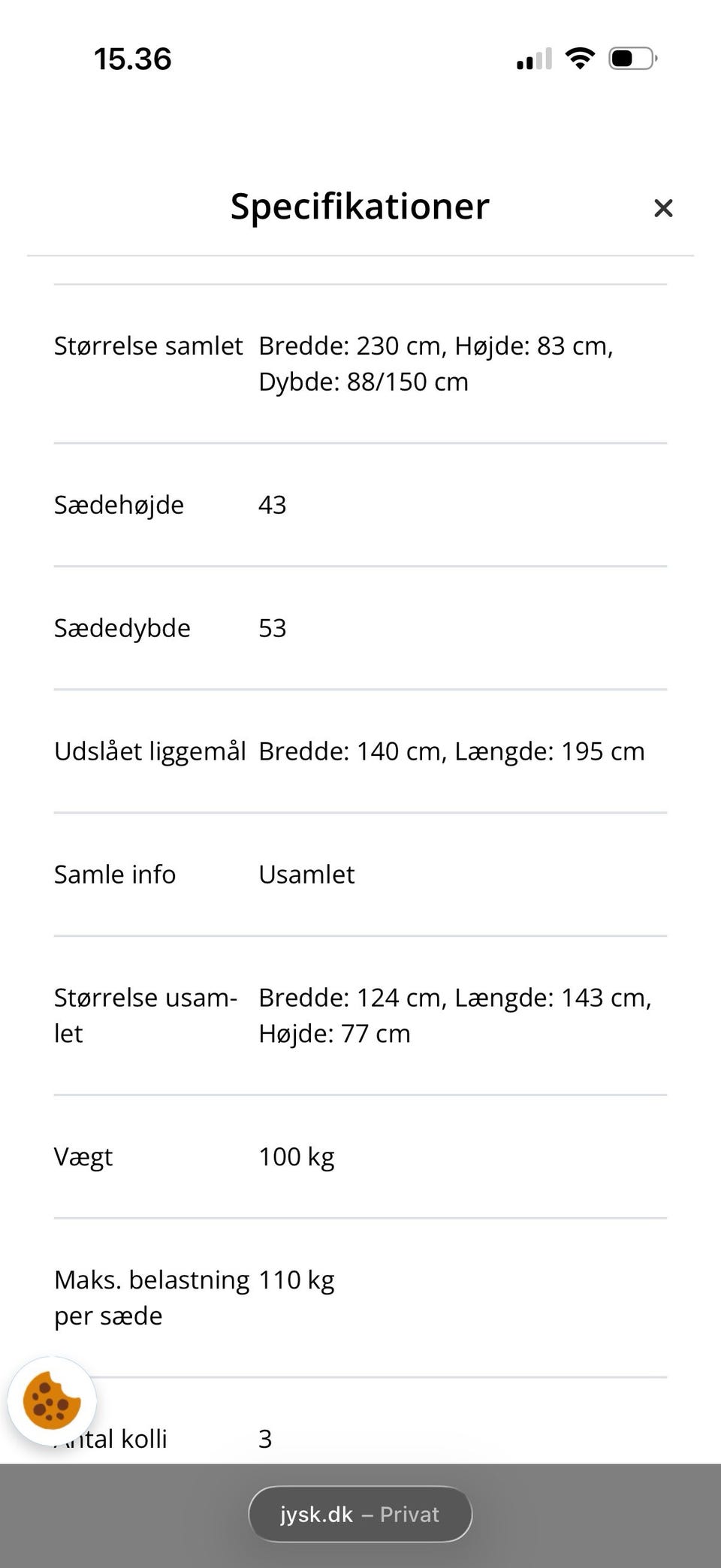
Task: Tap the Privat label in the address bar
Action: [x=409, y=1514]
